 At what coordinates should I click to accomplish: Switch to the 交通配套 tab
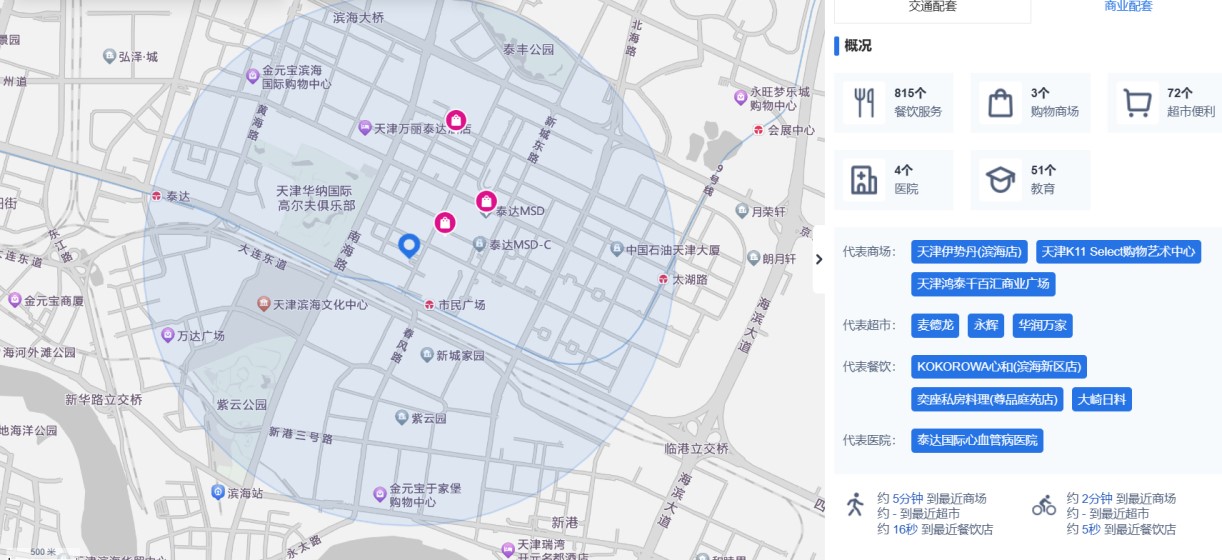pos(932,7)
